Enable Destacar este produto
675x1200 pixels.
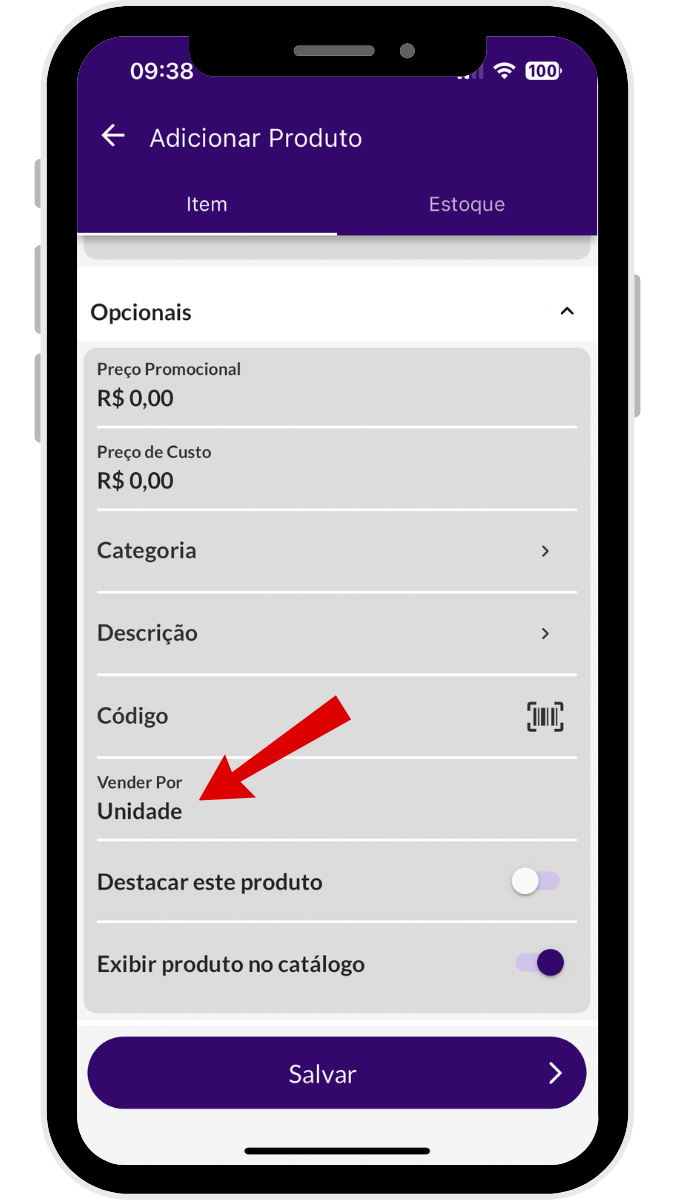(x=536, y=881)
